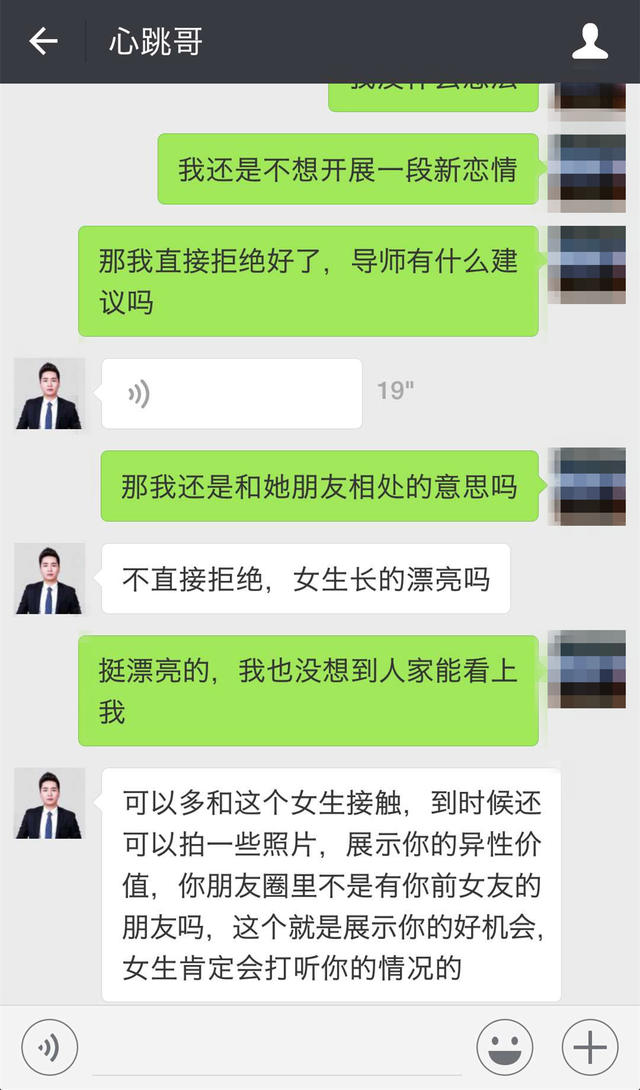Open the plus attachments menu

(x=590, y=1047)
